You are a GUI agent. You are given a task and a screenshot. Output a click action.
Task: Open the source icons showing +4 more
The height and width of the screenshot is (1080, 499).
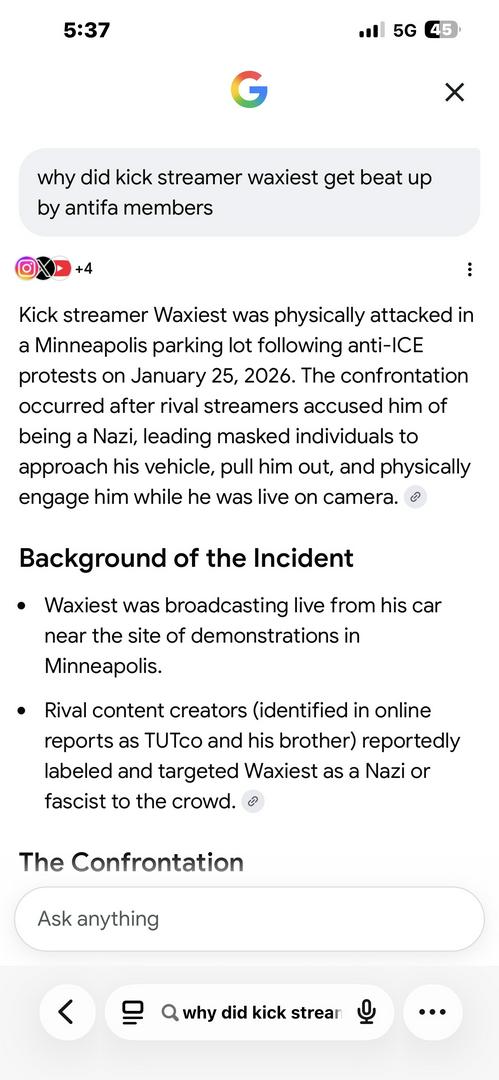point(53,269)
